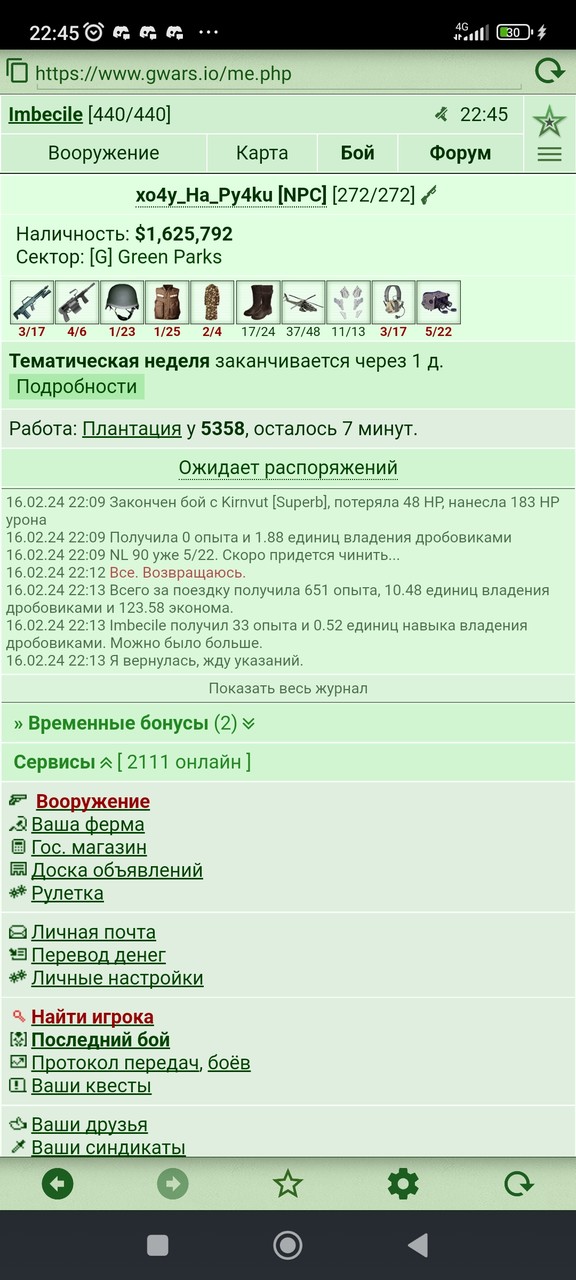This screenshot has height=1280, width=576.
Task: Open the hamburger menu under the star
Action: point(549,154)
